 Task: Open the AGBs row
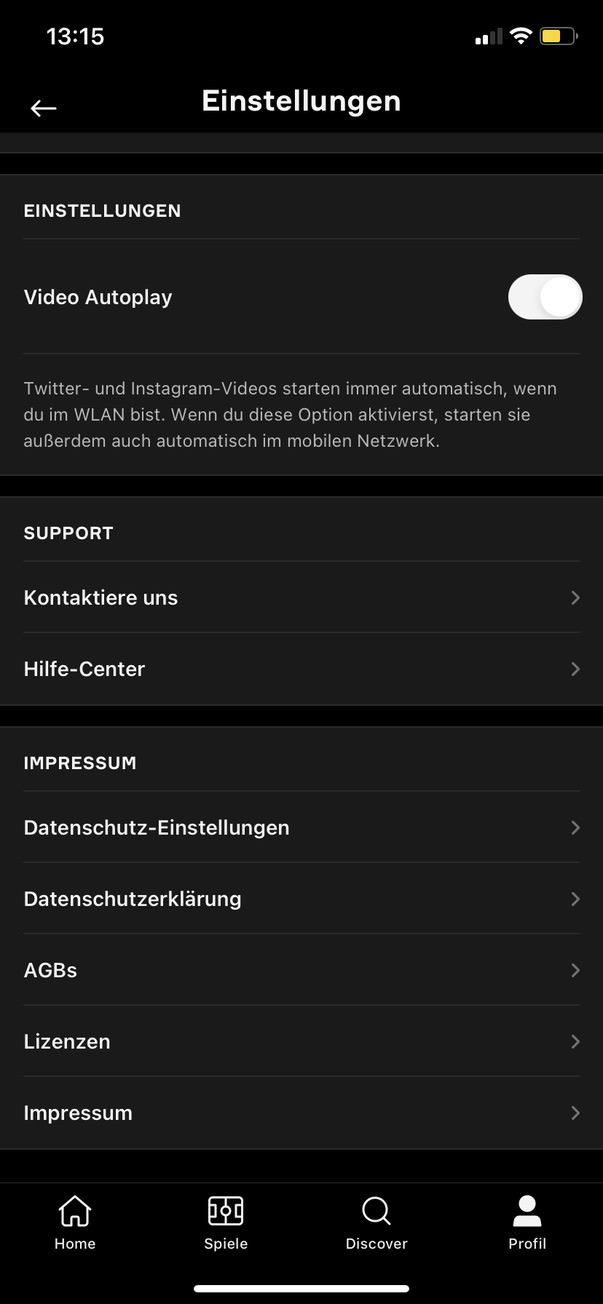coord(300,970)
